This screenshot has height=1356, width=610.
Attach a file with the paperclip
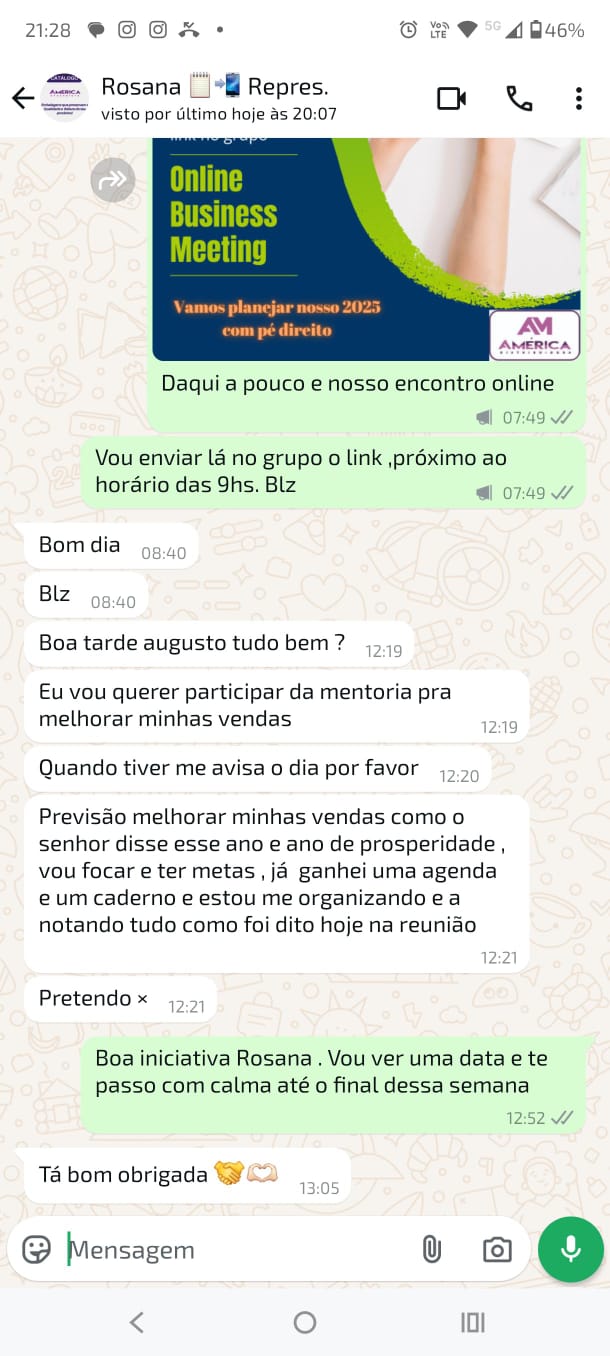tap(431, 1249)
